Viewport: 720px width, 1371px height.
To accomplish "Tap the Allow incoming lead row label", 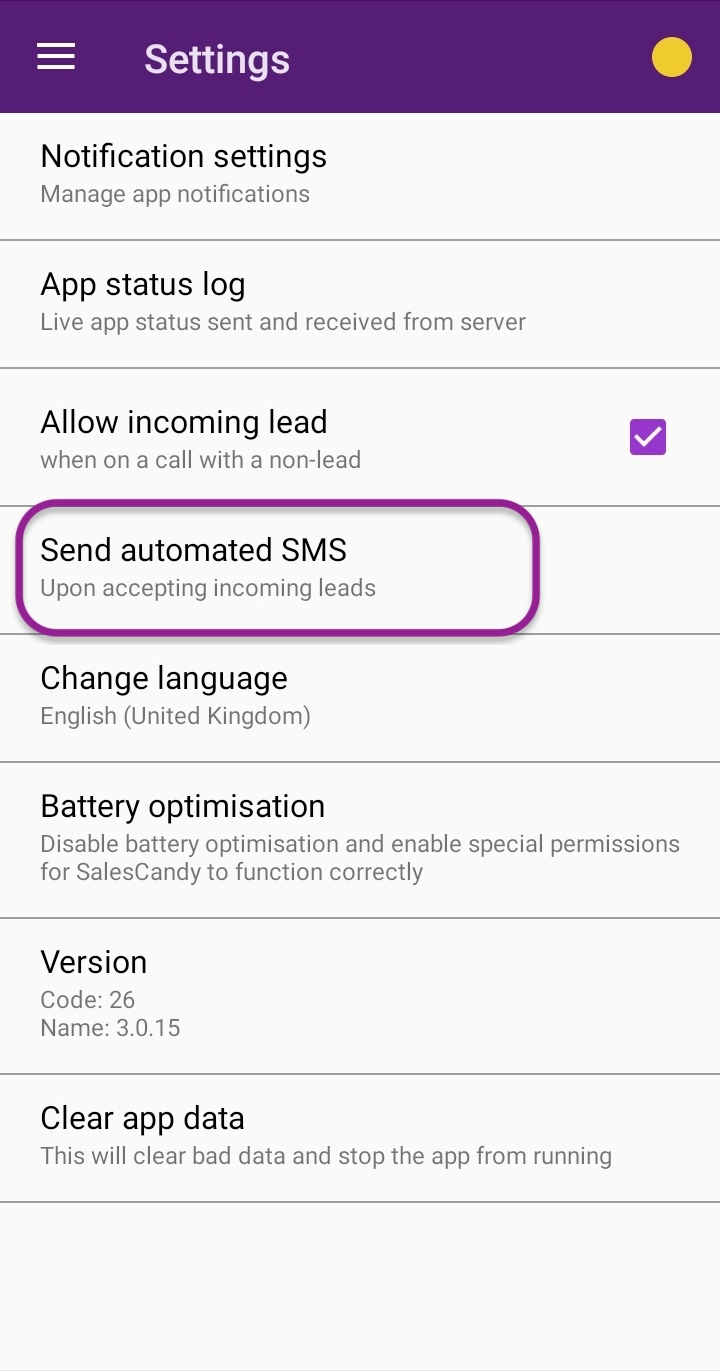I will [x=183, y=422].
